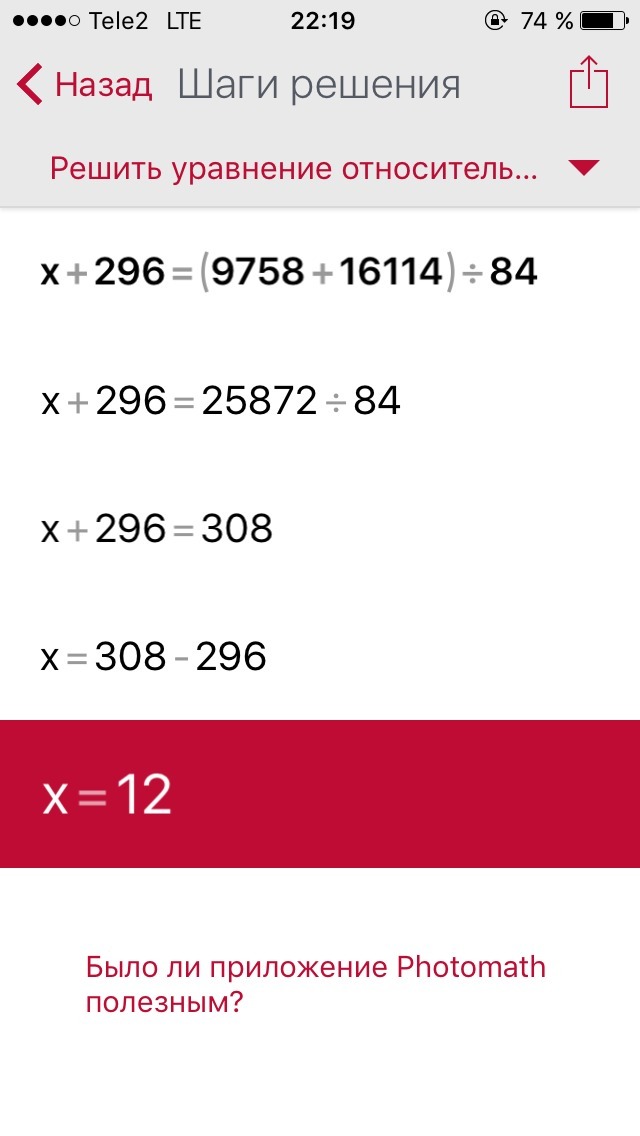
Task: Select the final result x = 12
Action: click(x=320, y=794)
